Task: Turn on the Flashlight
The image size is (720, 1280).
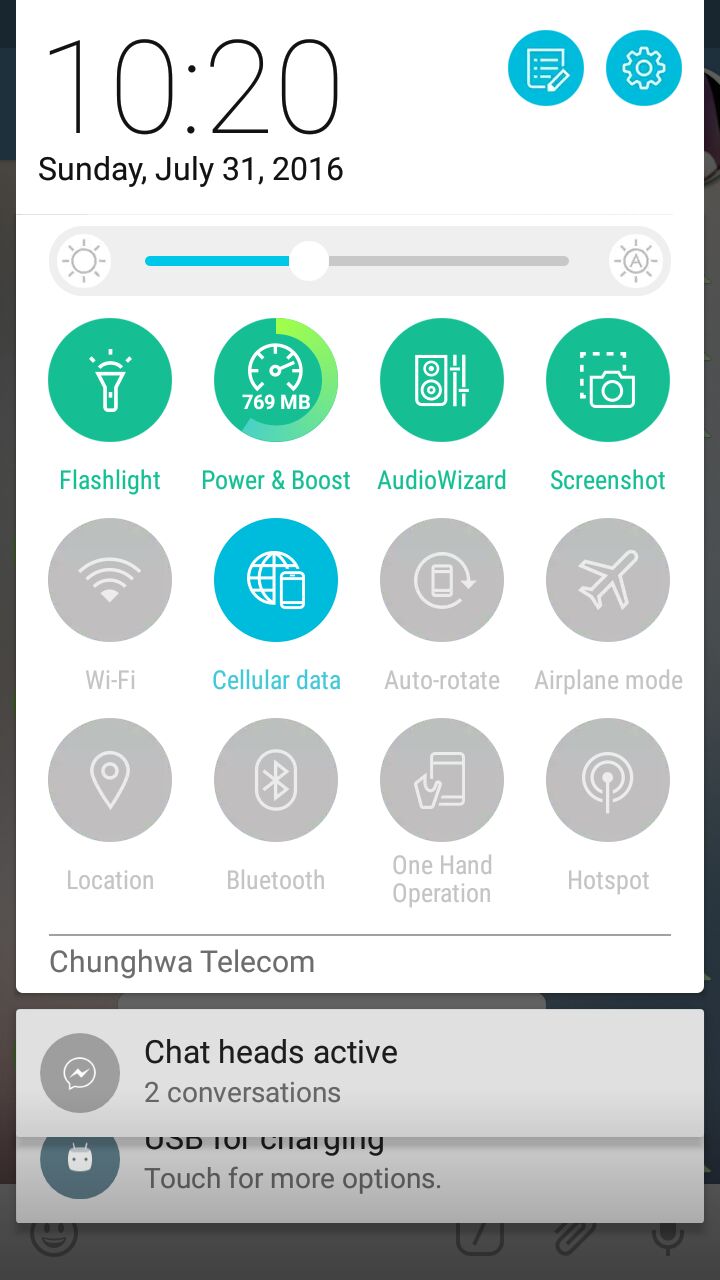Action: point(110,380)
